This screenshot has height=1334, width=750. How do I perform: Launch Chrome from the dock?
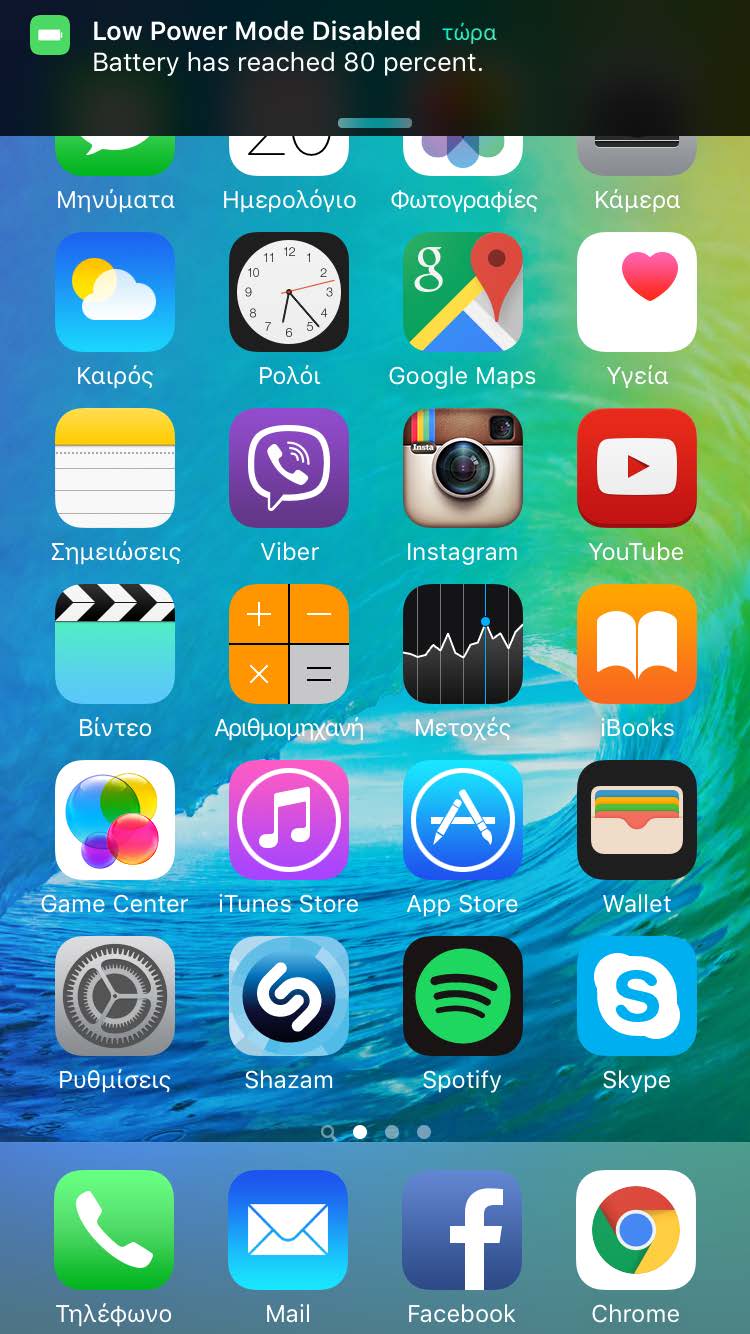tap(636, 1230)
